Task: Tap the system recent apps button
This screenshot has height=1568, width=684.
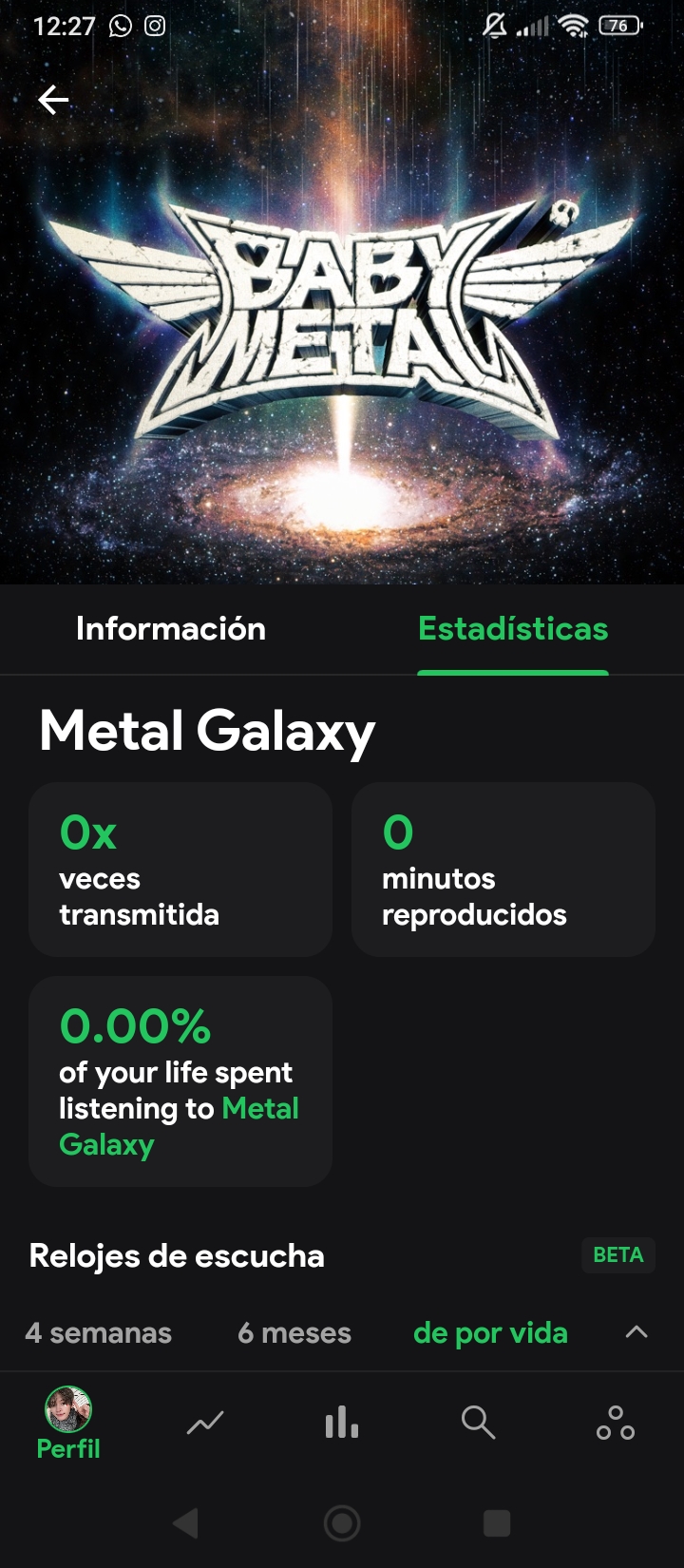Action: (497, 1523)
